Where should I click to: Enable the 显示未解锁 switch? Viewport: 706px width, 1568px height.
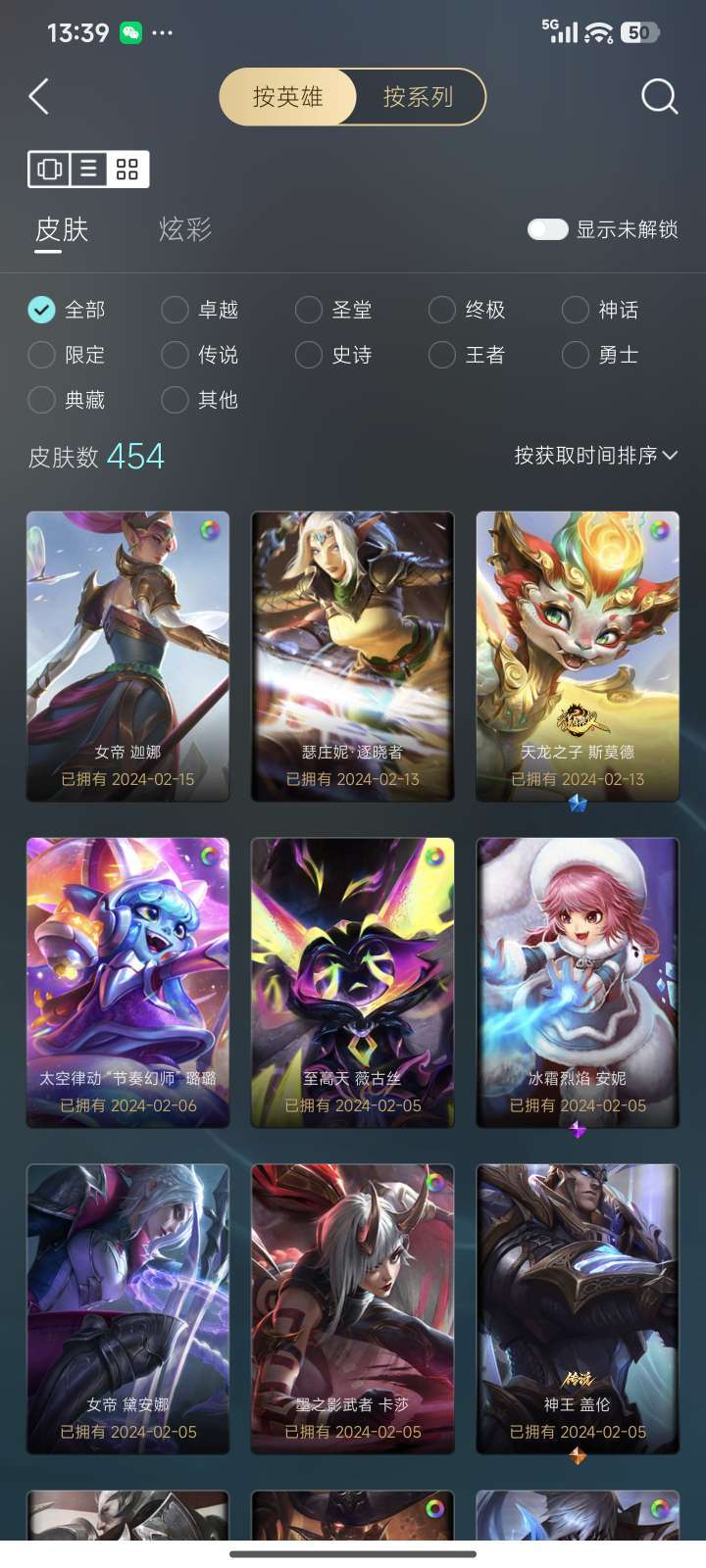[547, 229]
